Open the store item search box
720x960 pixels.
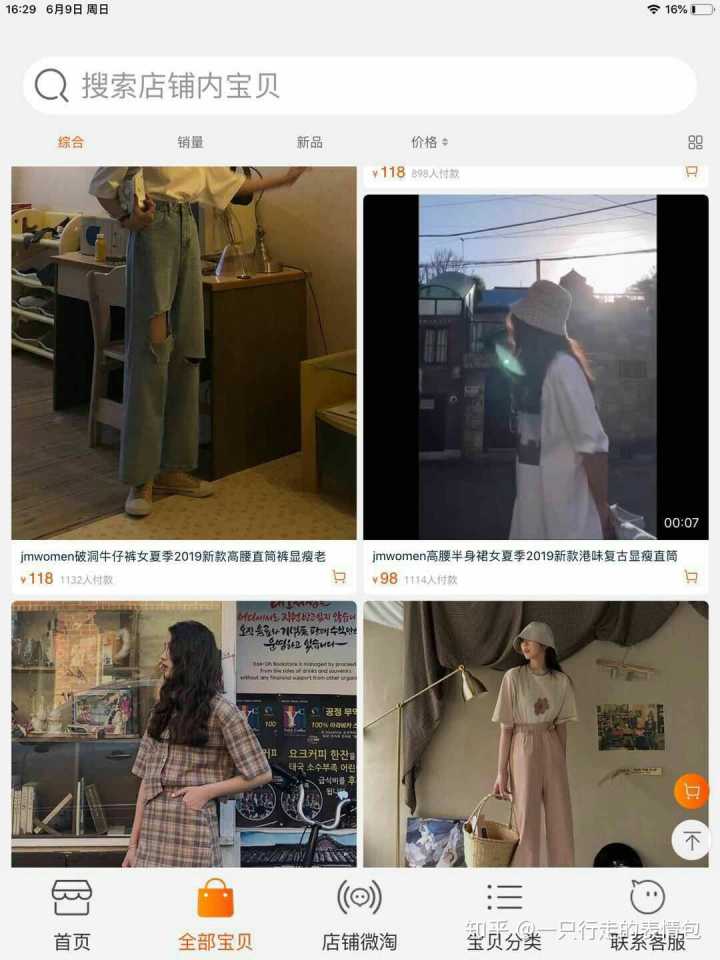click(360, 86)
